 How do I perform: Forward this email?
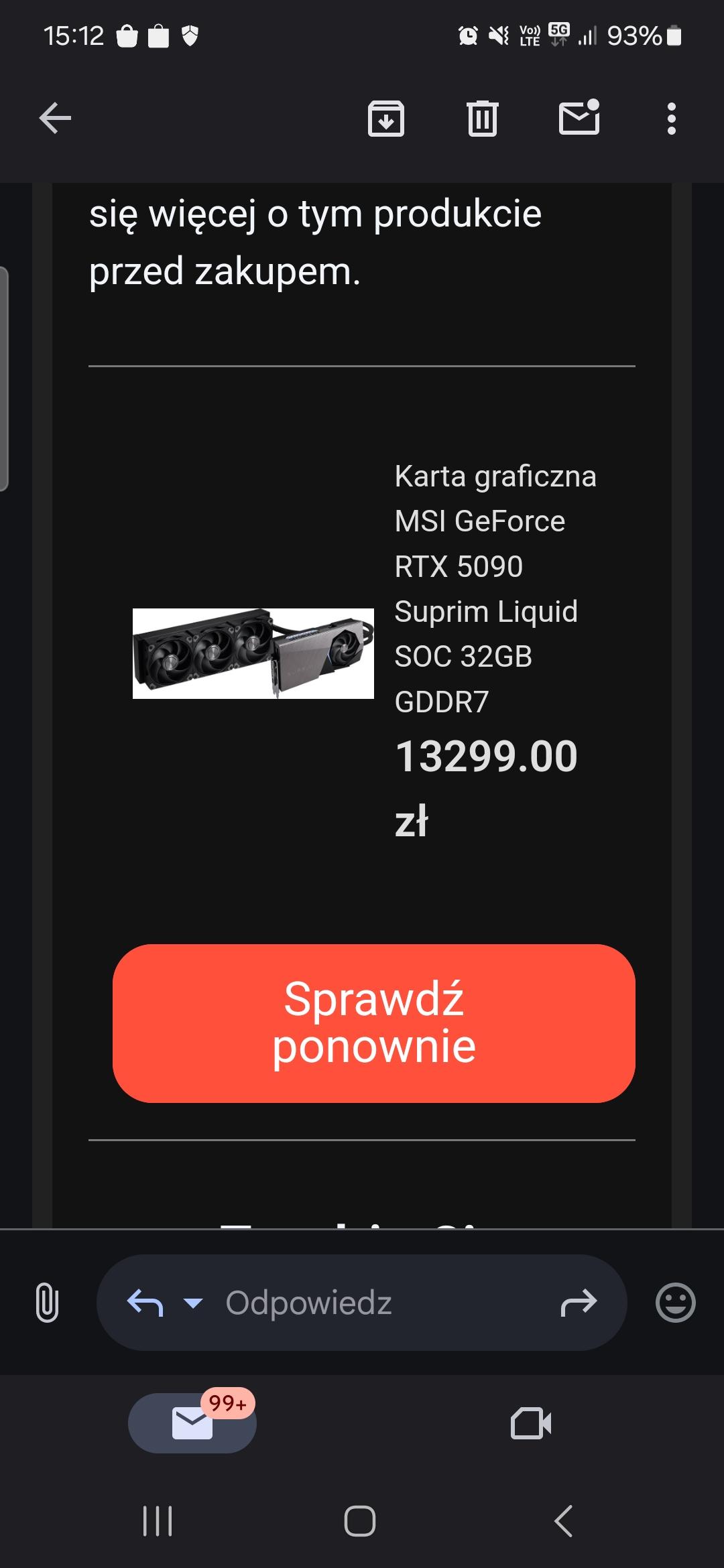tap(578, 1303)
